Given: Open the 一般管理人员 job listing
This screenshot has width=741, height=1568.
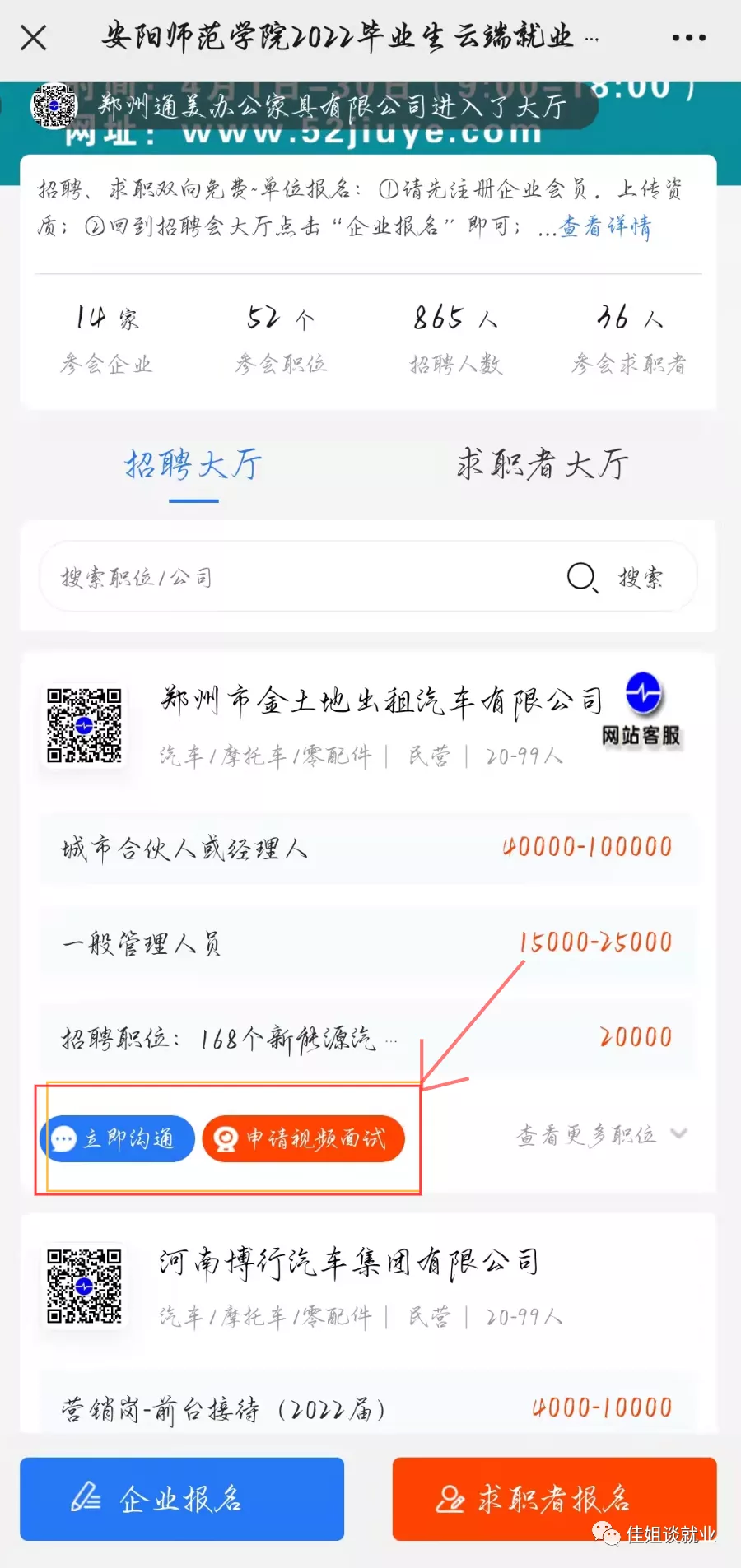Looking at the screenshot, I should coord(366,943).
